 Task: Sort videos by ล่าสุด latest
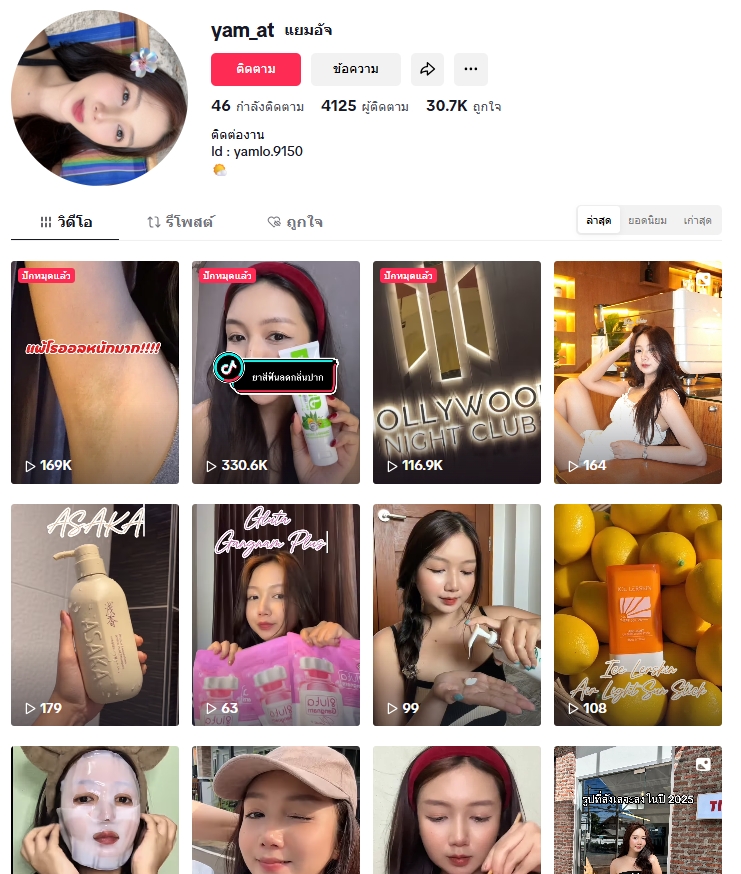599,220
